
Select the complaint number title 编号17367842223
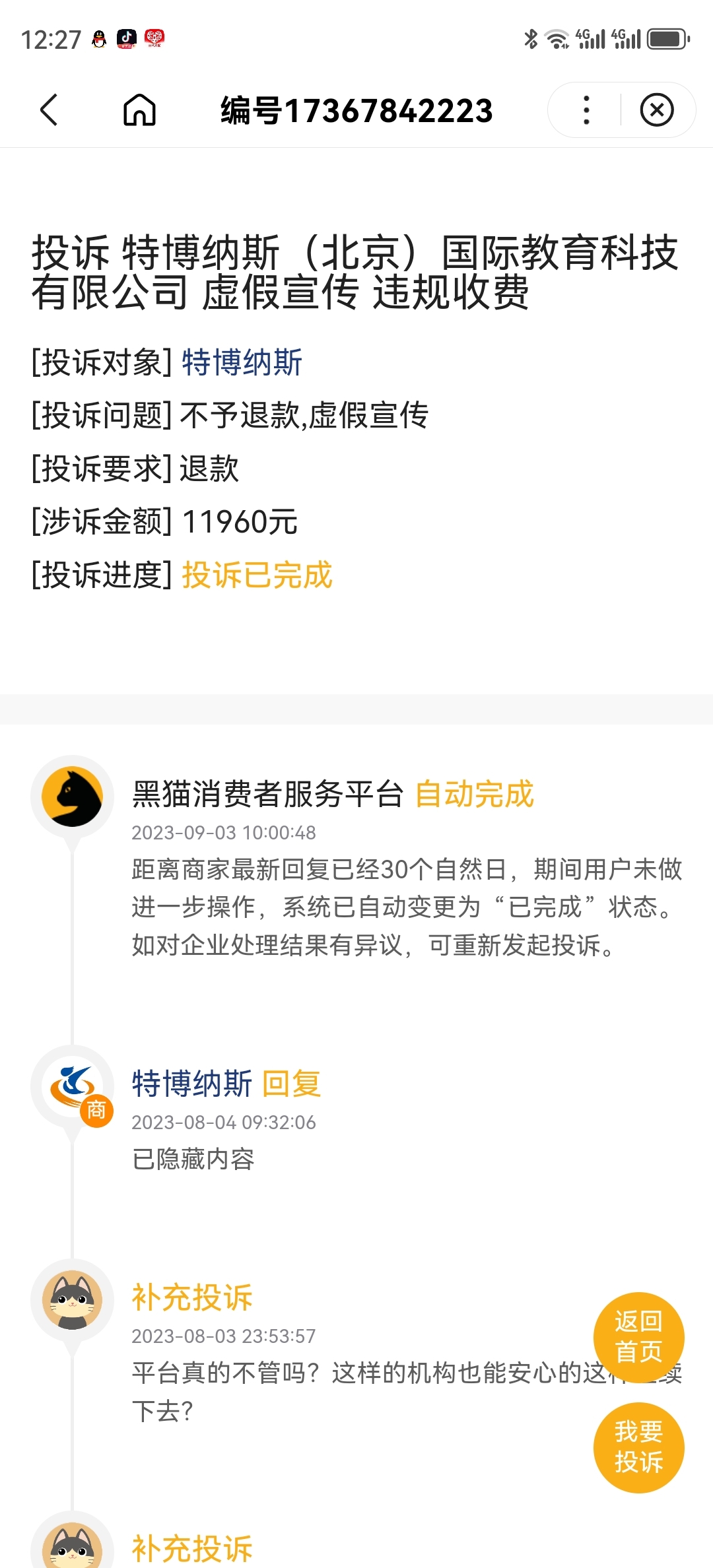coord(355,110)
